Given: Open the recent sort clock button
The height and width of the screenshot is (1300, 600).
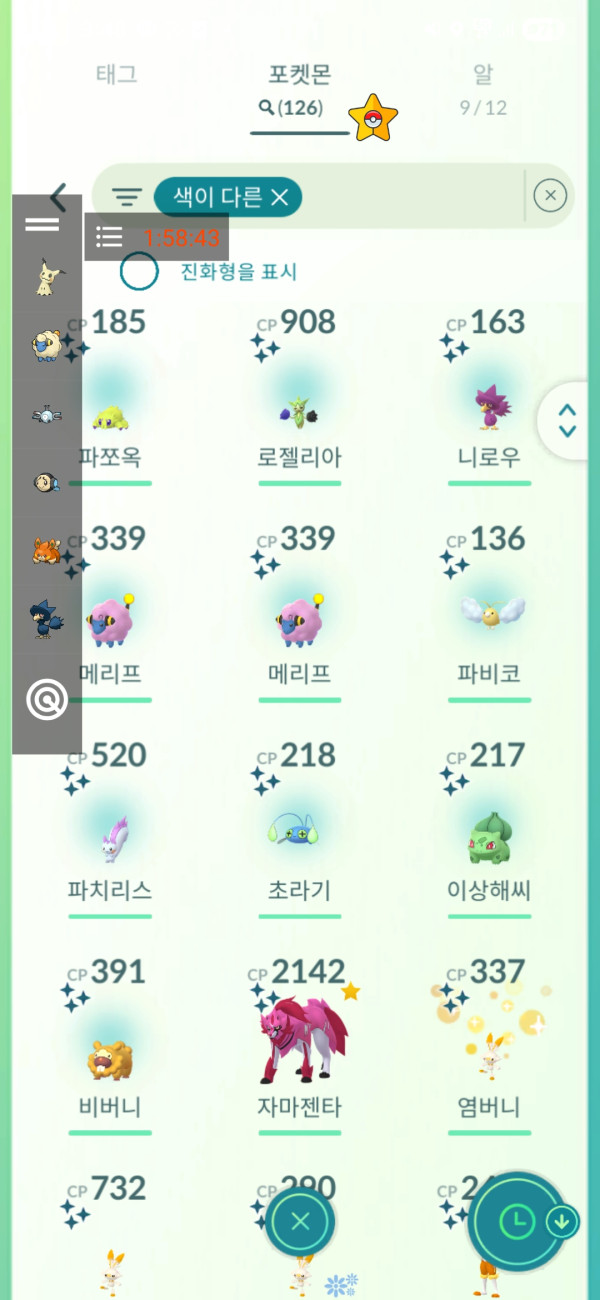Looking at the screenshot, I should coord(516,1221).
